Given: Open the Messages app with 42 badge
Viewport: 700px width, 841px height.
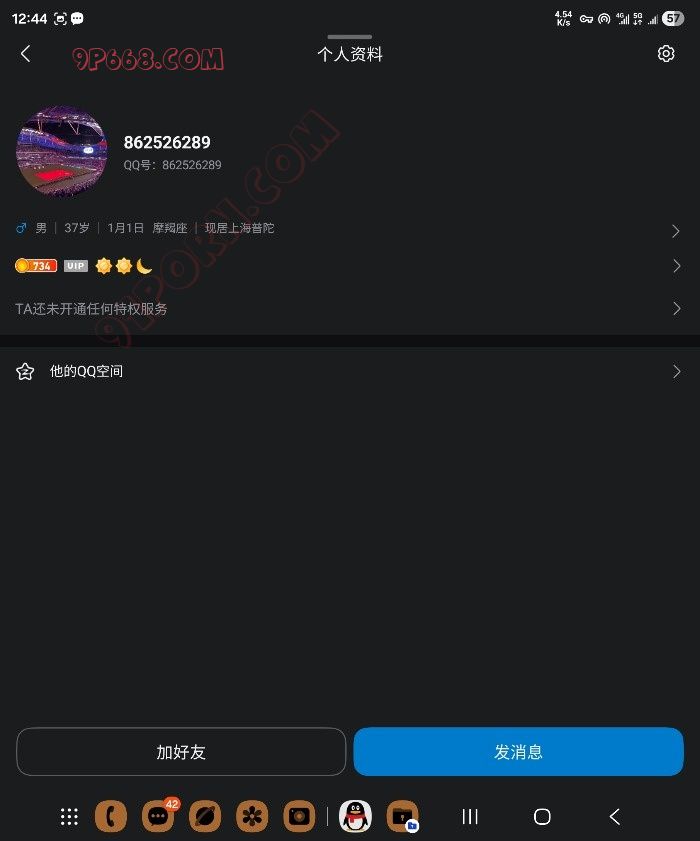Looking at the screenshot, I should pos(158,816).
